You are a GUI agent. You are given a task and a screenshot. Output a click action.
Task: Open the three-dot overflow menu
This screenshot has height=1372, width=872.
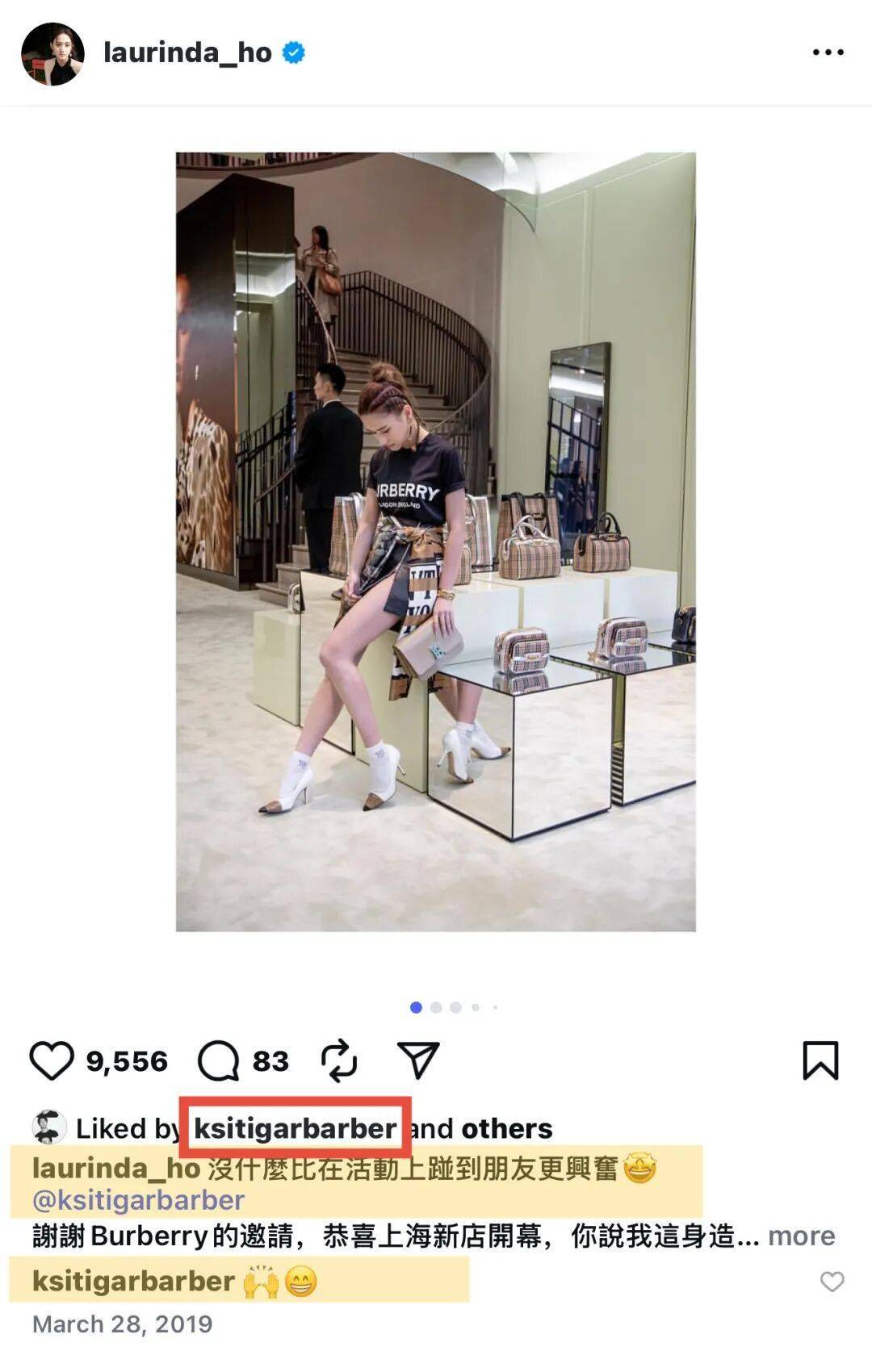point(828,52)
